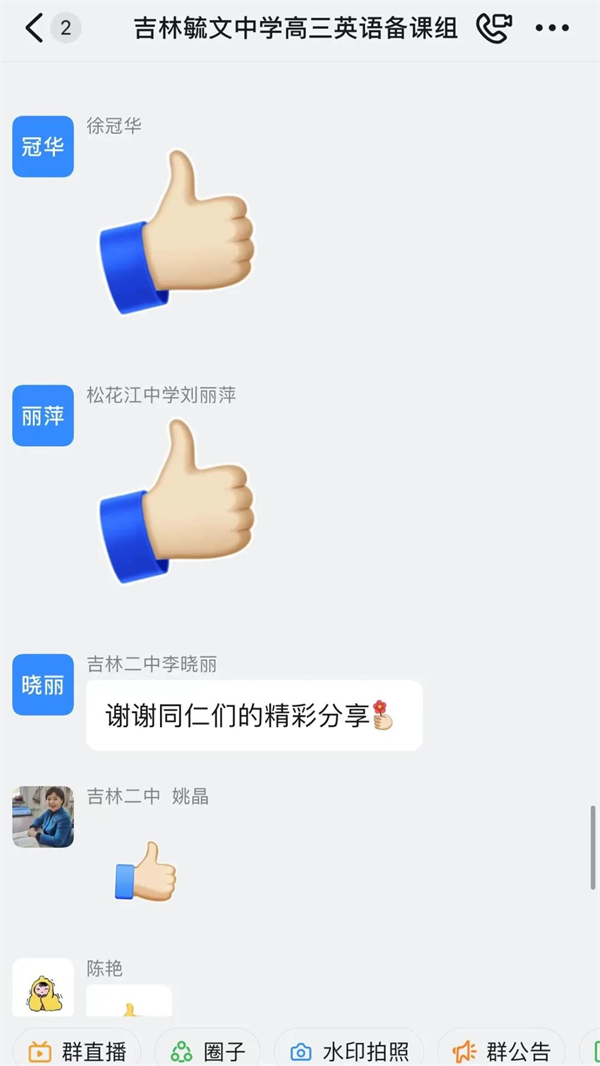Open 陈艳's avatar

[x=43, y=987]
